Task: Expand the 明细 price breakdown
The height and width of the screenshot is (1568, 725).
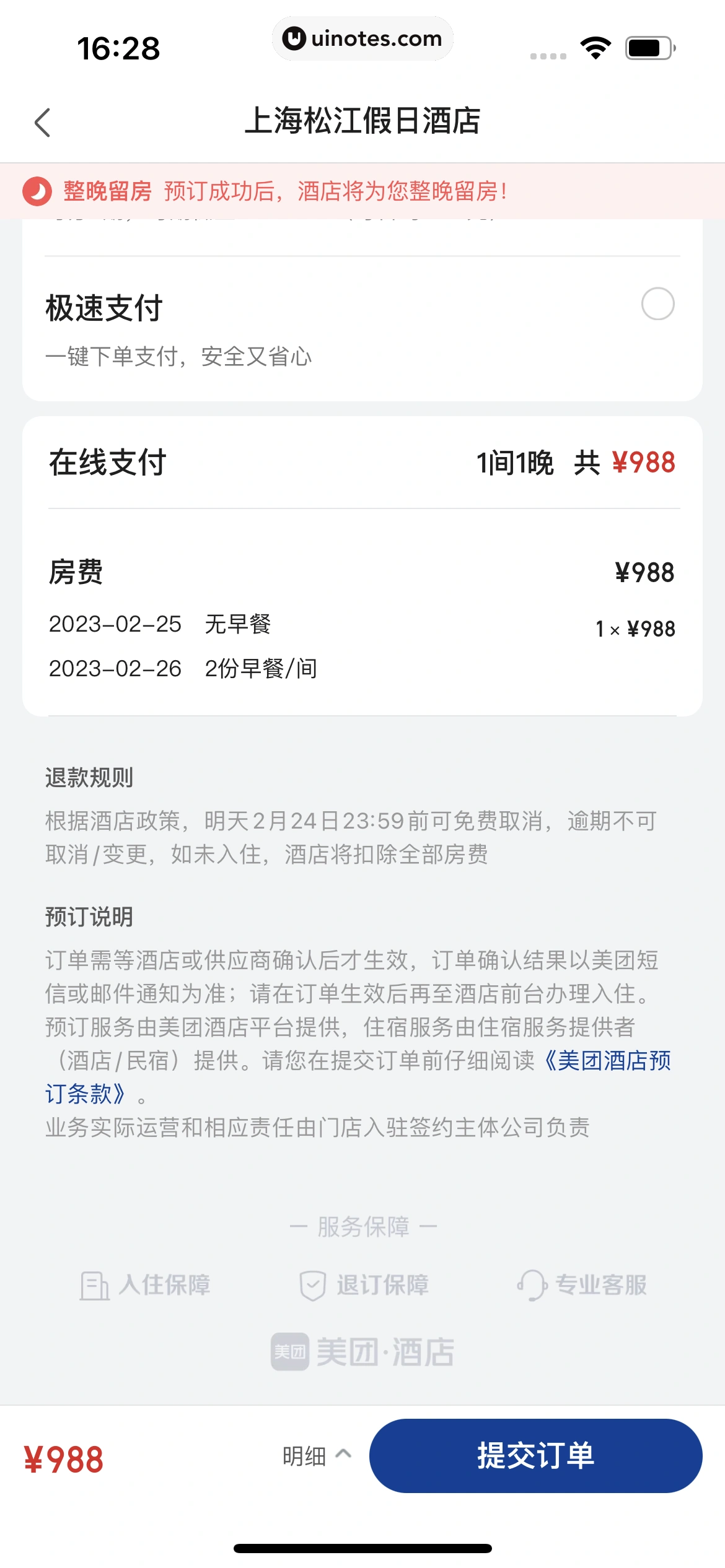Action: click(317, 1456)
